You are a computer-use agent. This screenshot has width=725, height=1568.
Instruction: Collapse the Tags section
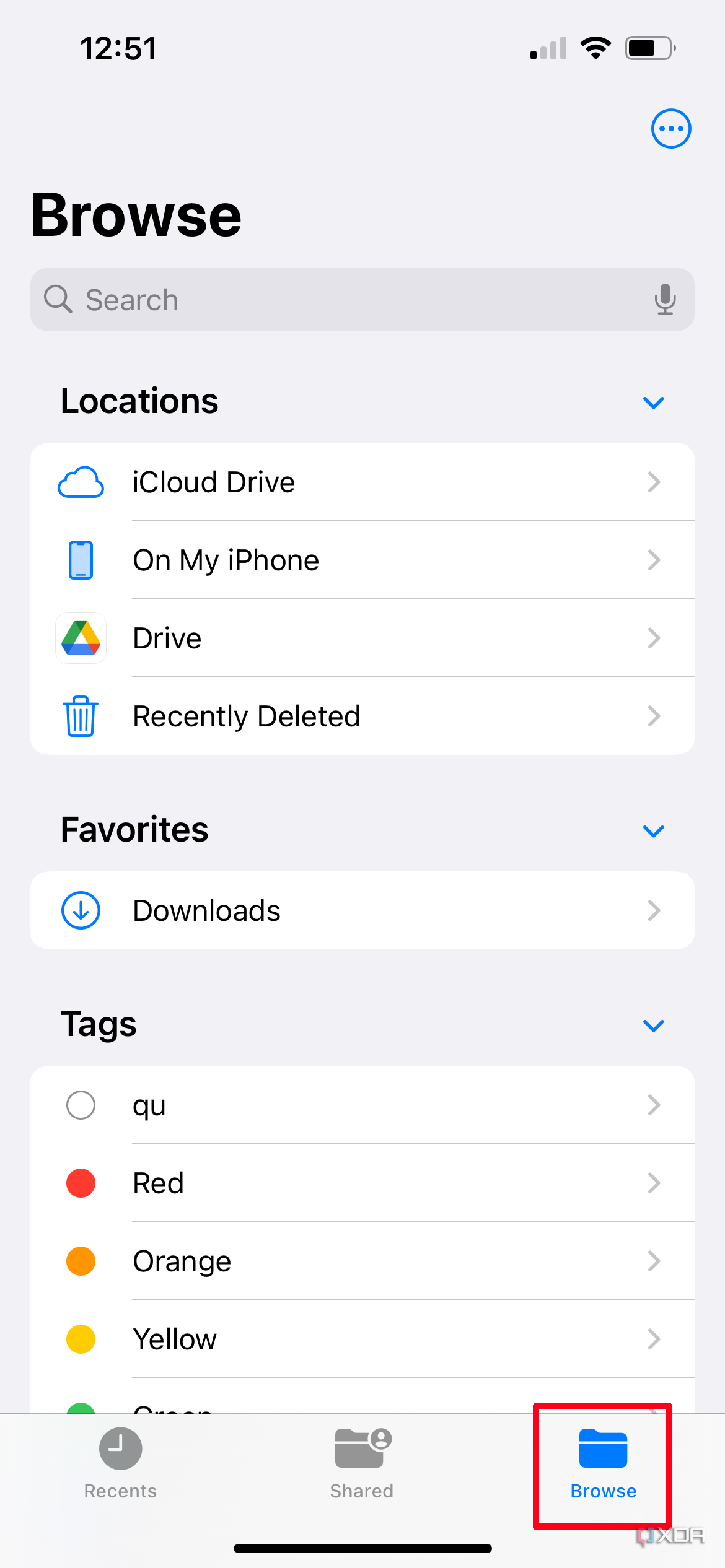coord(653,1026)
